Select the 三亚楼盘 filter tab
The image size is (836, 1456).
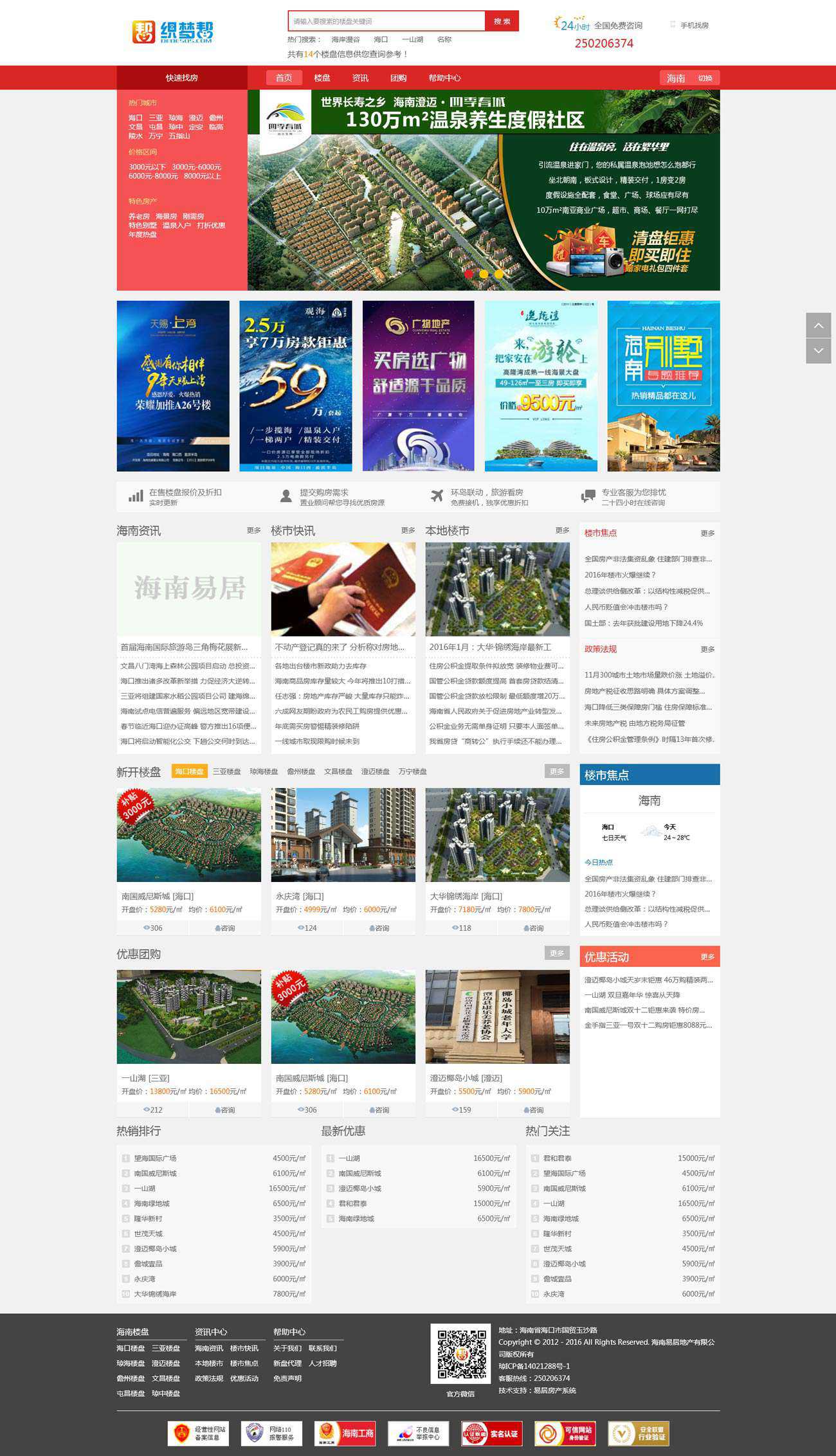(x=226, y=771)
